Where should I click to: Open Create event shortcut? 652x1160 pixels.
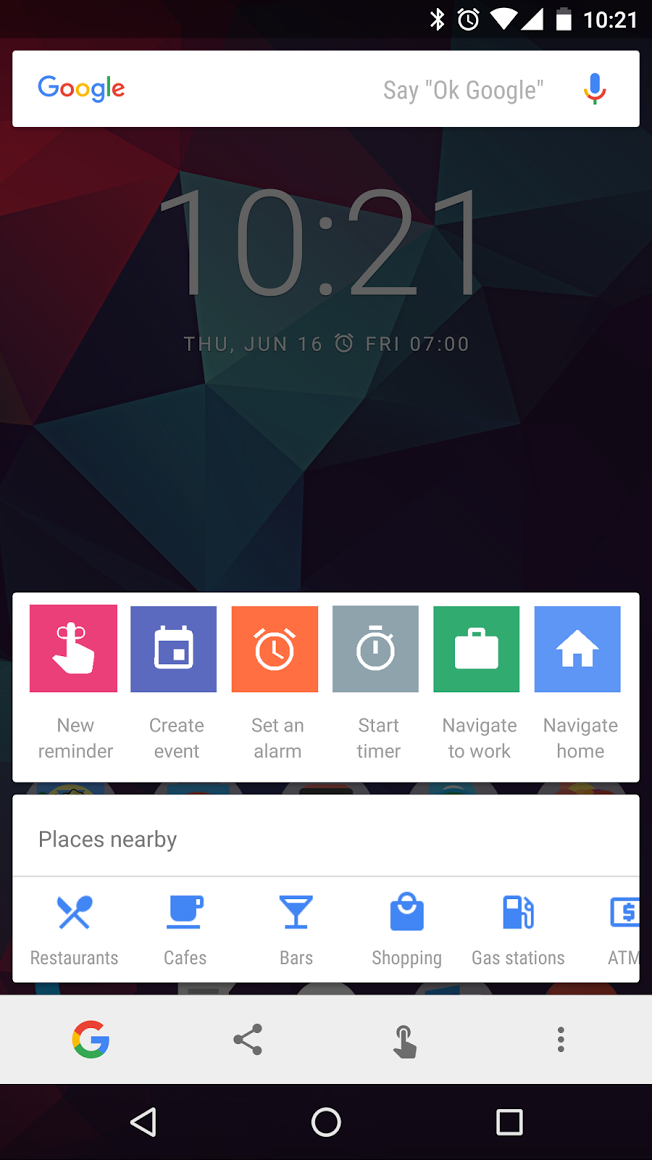(x=175, y=682)
